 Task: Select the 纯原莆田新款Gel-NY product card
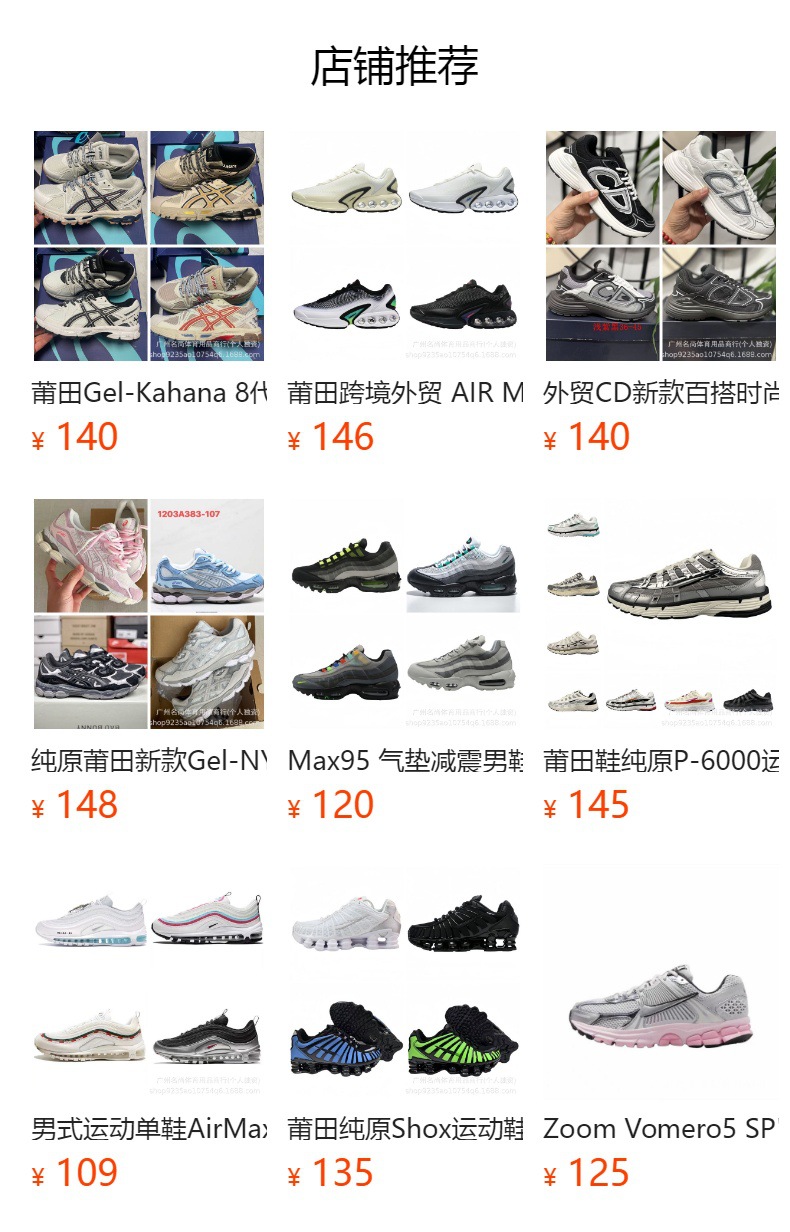(149, 662)
